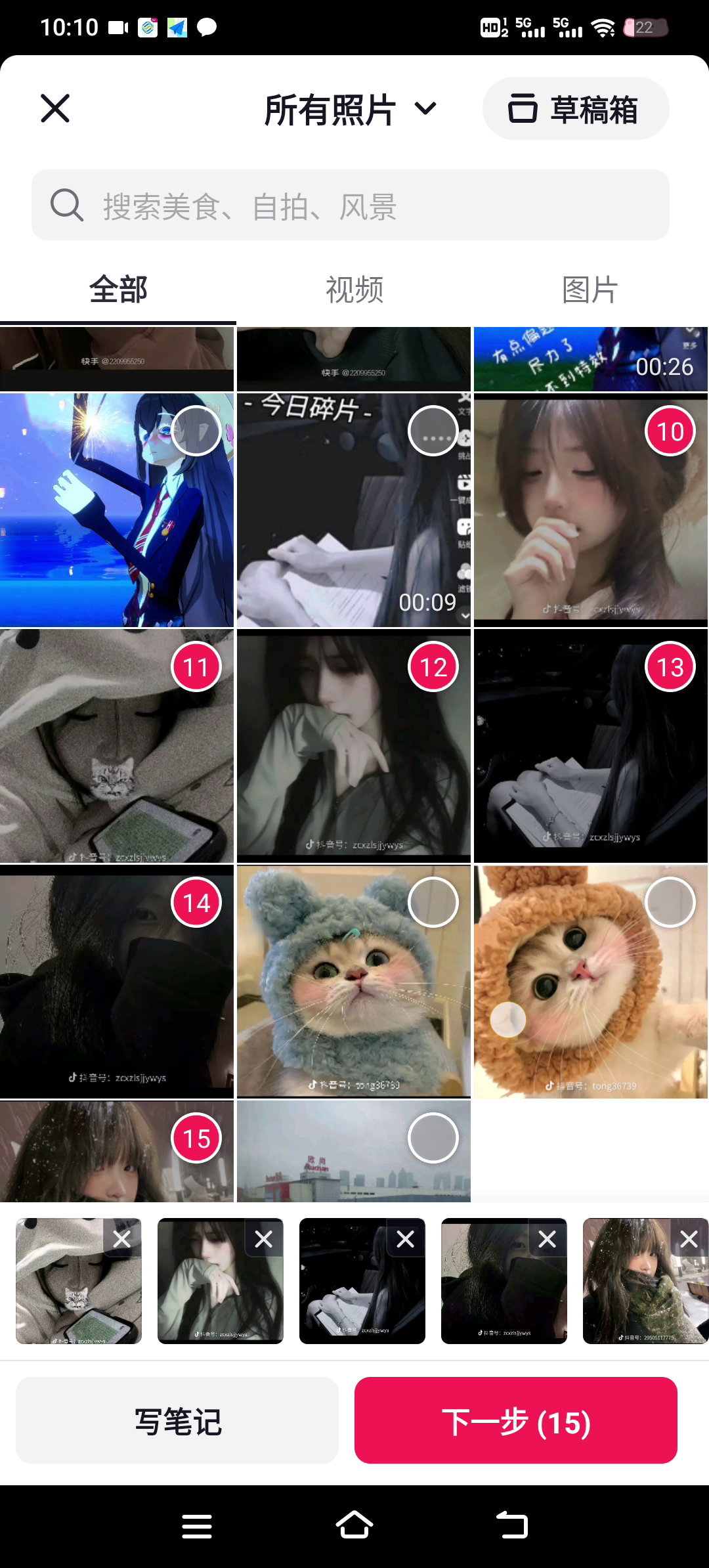709x1568 pixels.
Task: Remove the snowy scarf girl from selection tray
Action: [689, 1239]
